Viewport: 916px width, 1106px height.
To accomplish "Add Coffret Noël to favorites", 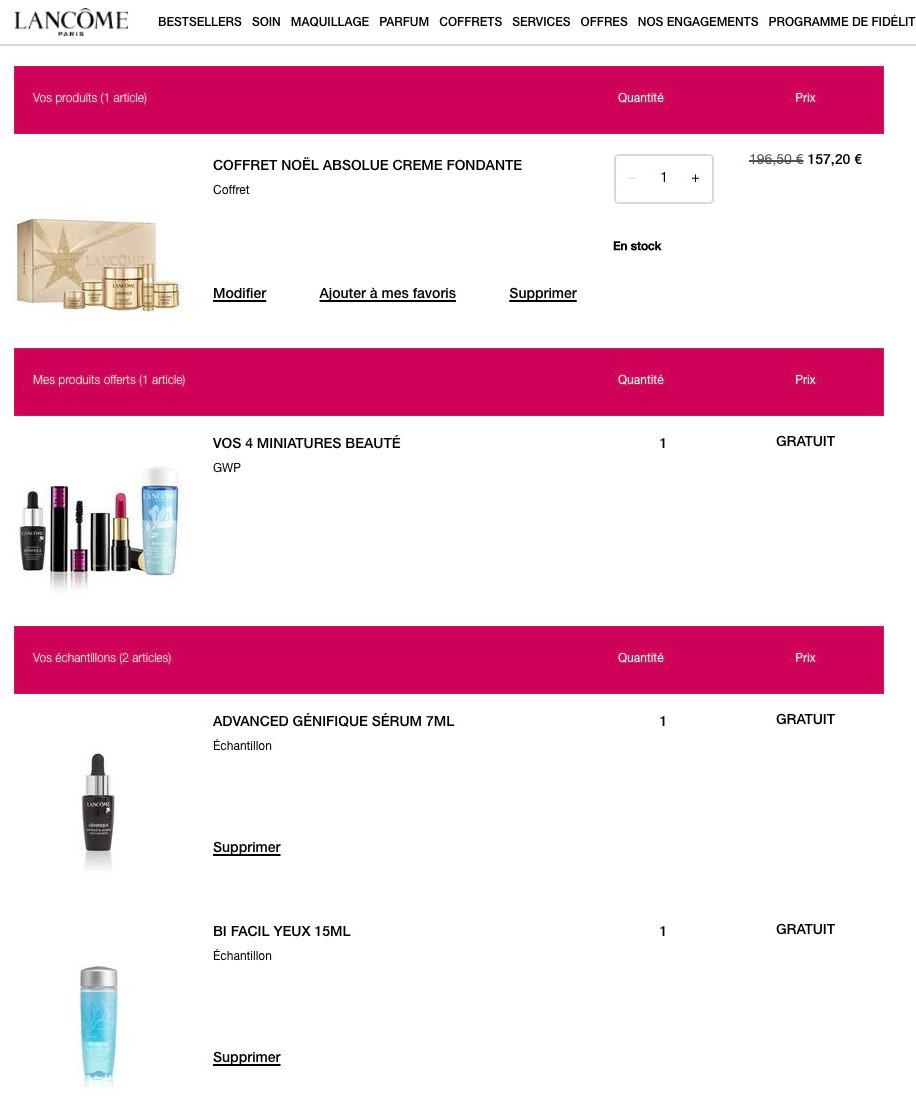I will (387, 293).
